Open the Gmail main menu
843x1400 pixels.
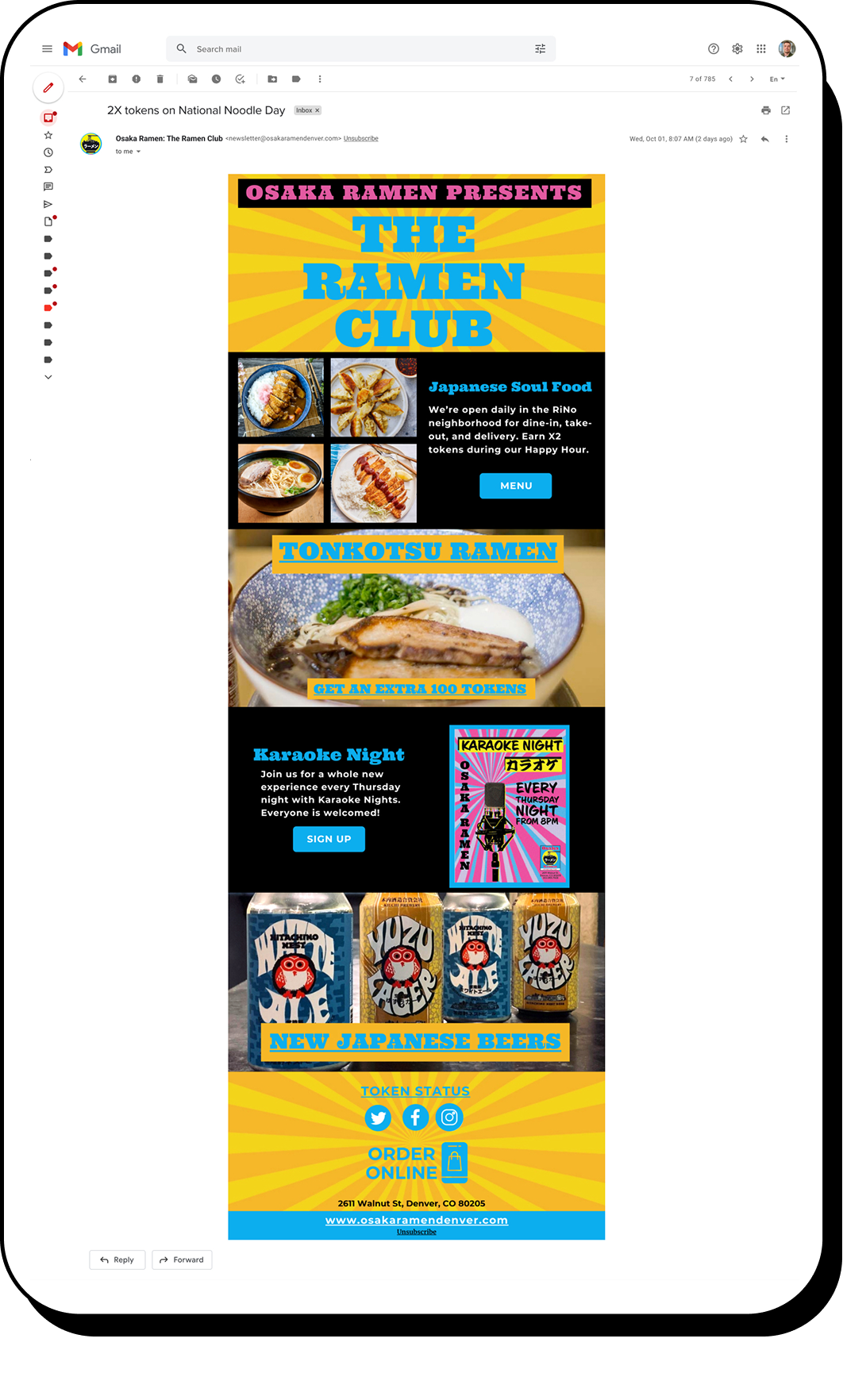point(47,49)
